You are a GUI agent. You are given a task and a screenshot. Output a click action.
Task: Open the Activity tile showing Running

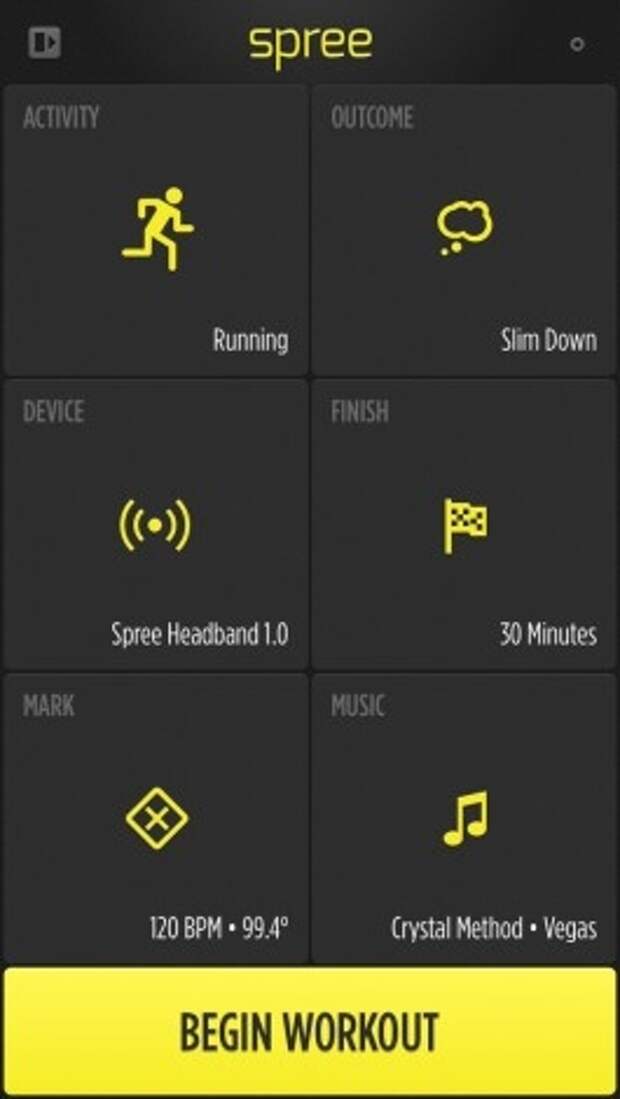(156, 230)
